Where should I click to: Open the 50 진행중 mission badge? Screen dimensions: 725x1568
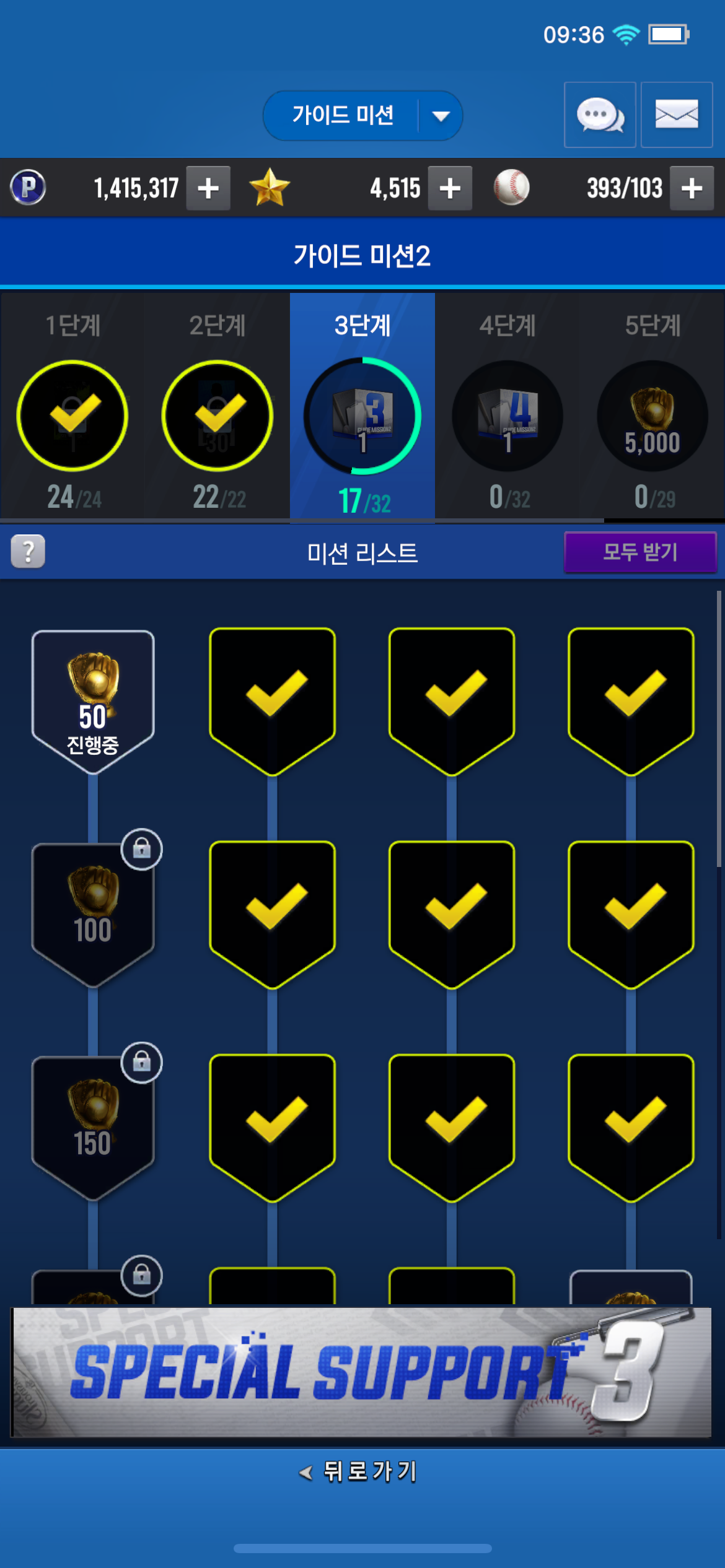pyautogui.click(x=93, y=702)
